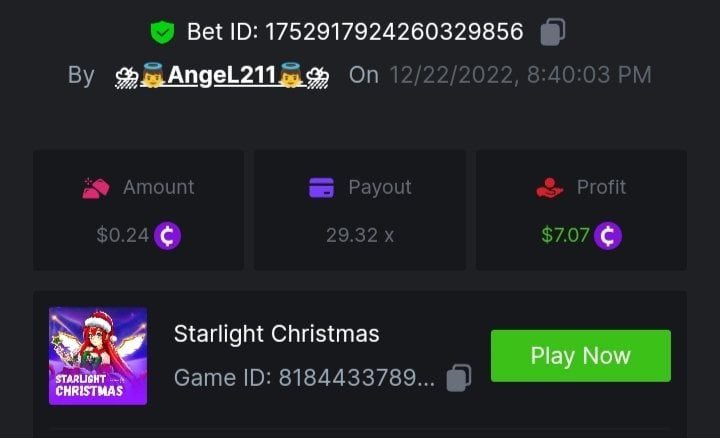Copy the Bet ID
This screenshot has width=720, height=438.
point(553,32)
